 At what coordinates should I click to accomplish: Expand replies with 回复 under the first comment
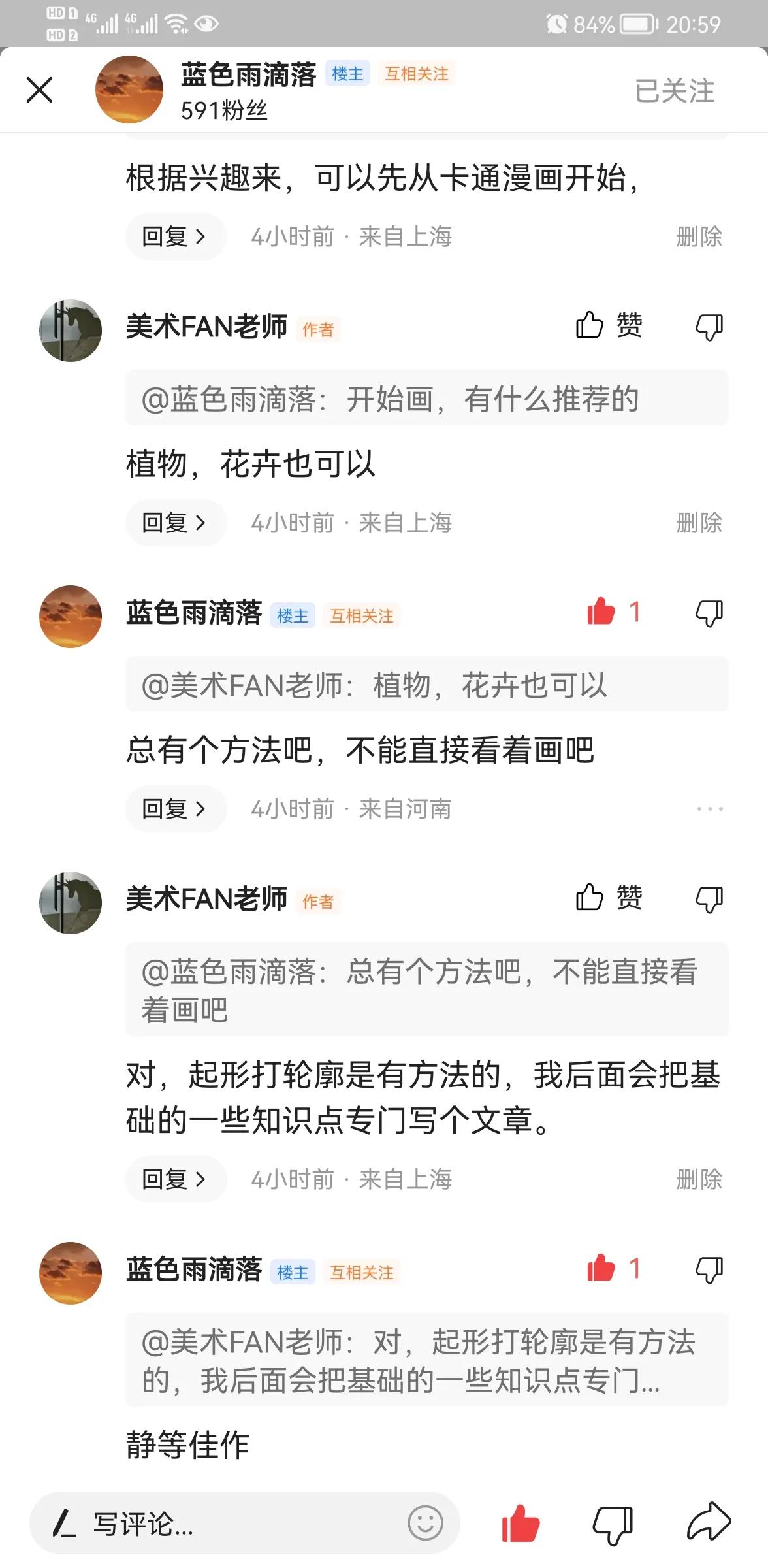[x=174, y=236]
